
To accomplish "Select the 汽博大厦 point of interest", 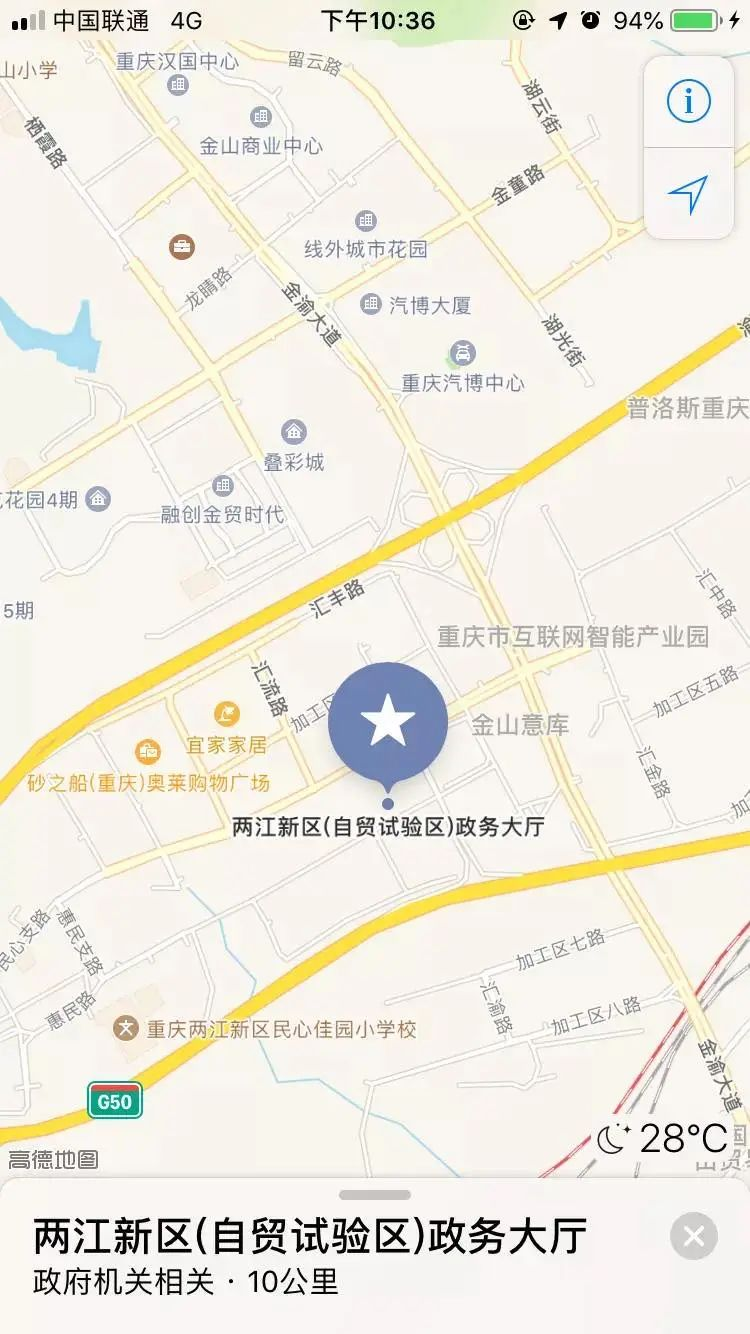I will [x=371, y=304].
